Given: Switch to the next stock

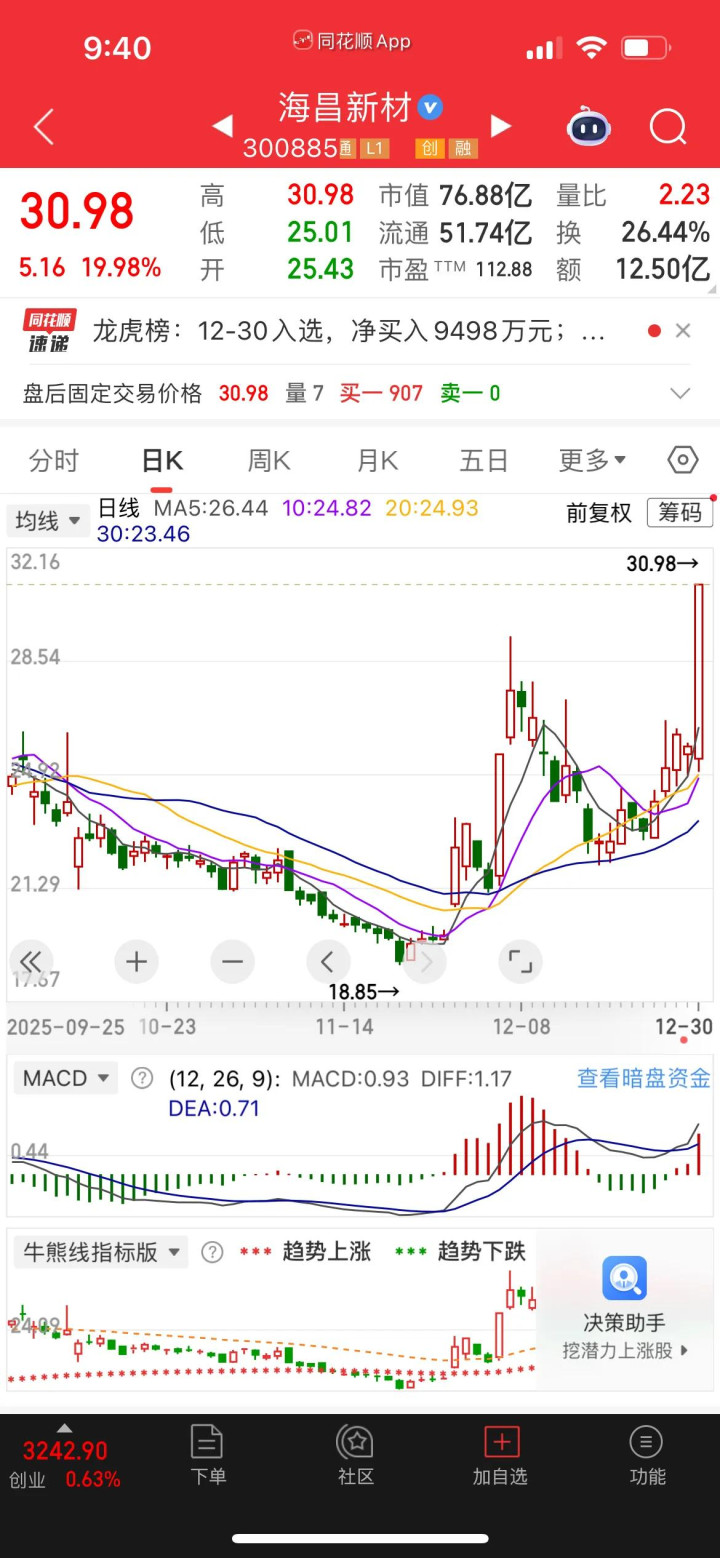Looking at the screenshot, I should 501,126.
